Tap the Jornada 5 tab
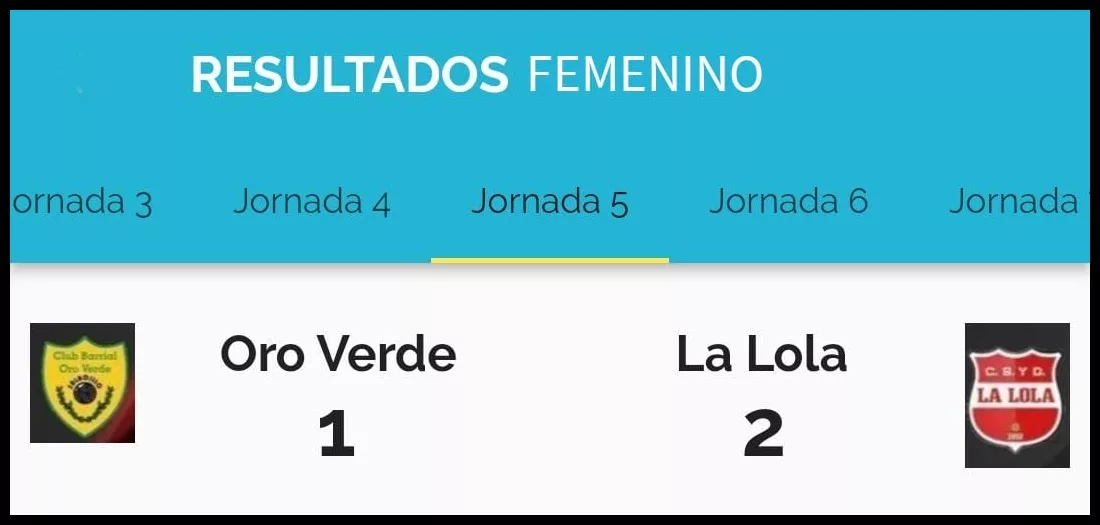The height and width of the screenshot is (525, 1100). [x=549, y=202]
